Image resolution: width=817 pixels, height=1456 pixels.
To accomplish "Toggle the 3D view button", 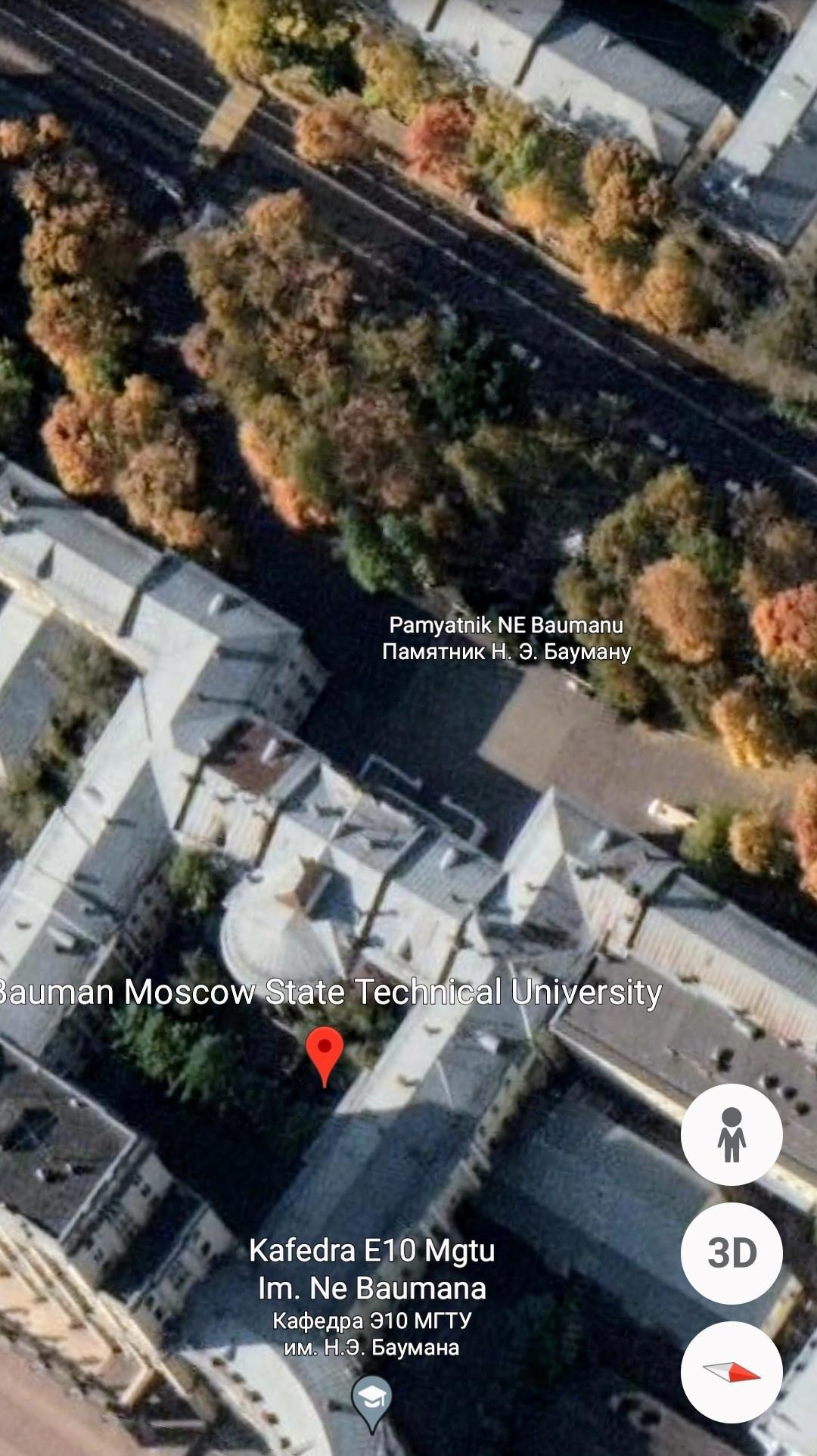I will [x=732, y=1253].
